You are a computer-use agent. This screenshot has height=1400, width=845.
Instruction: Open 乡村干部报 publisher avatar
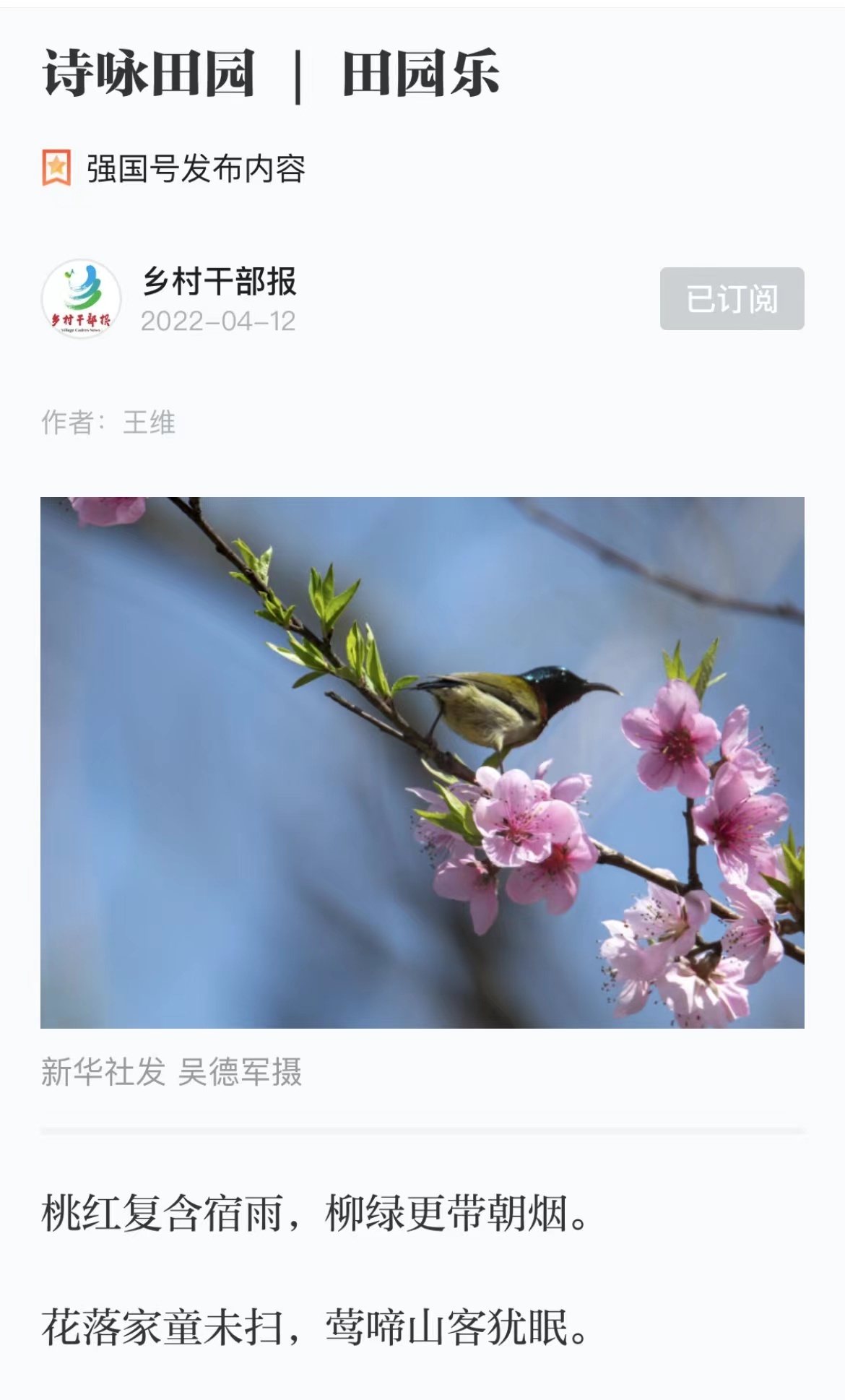pyautogui.click(x=81, y=299)
